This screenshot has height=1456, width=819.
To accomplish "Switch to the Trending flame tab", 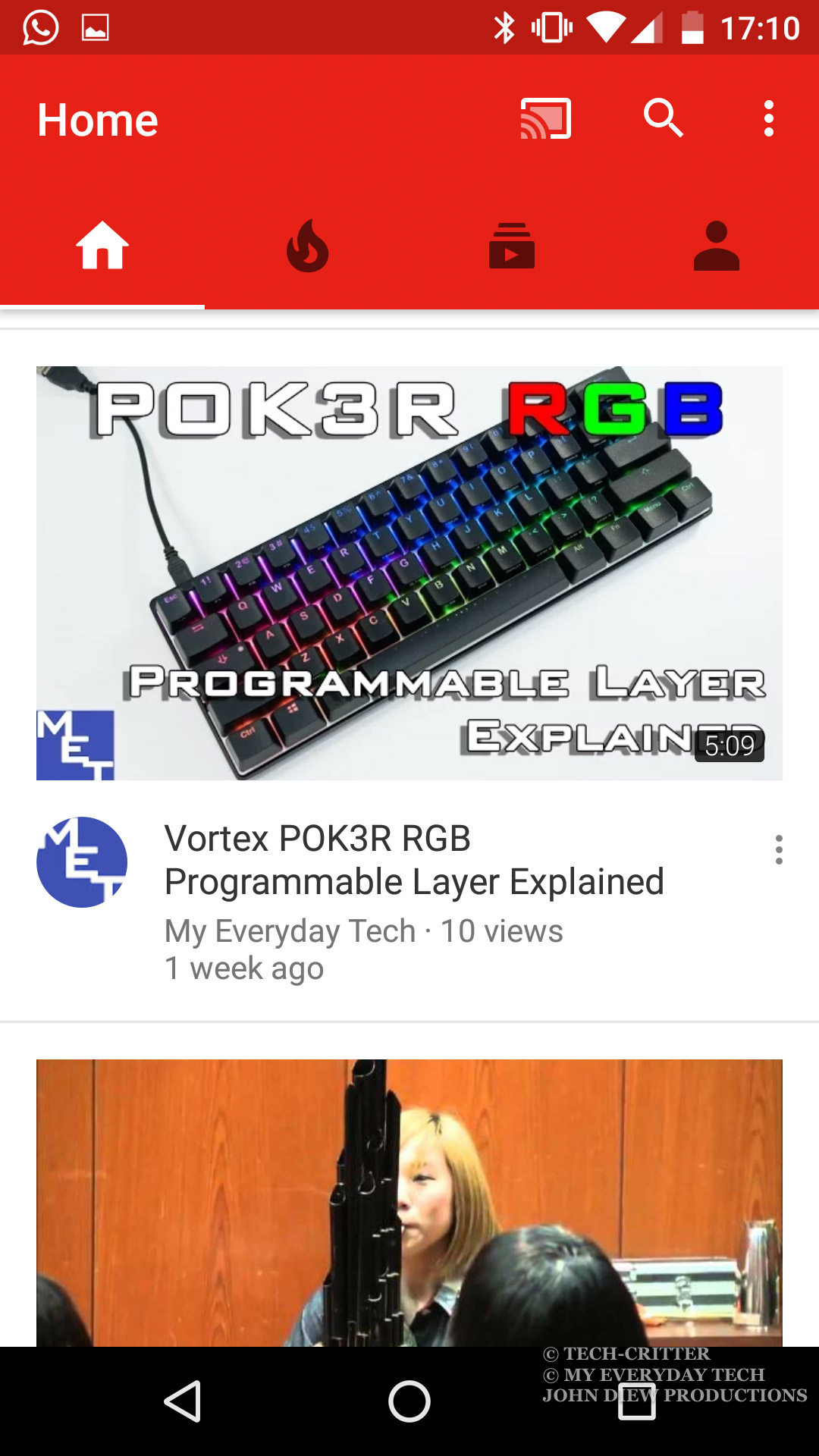I will pyautogui.click(x=307, y=246).
